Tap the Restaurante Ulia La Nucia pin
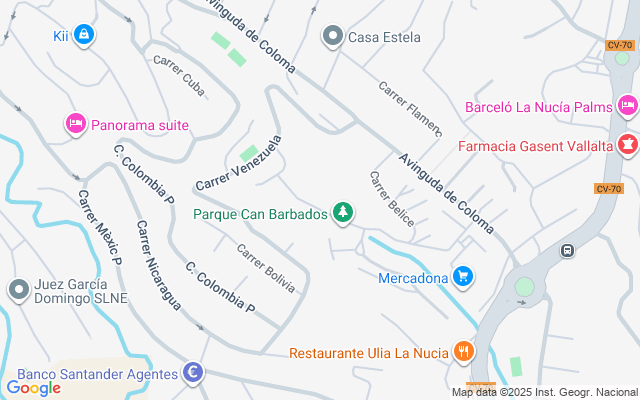The width and height of the screenshot is (640, 400). 463,352
